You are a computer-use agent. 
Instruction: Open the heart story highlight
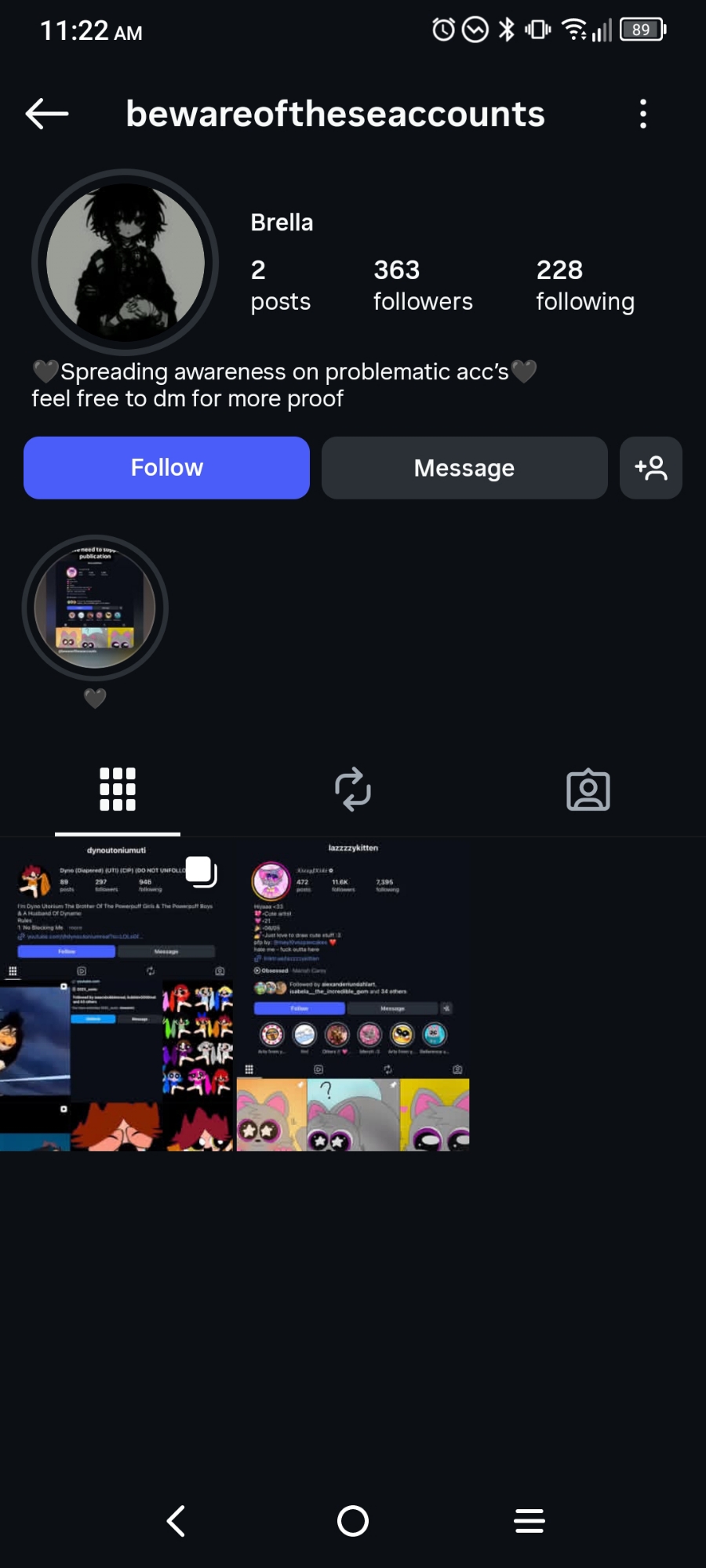(x=95, y=608)
